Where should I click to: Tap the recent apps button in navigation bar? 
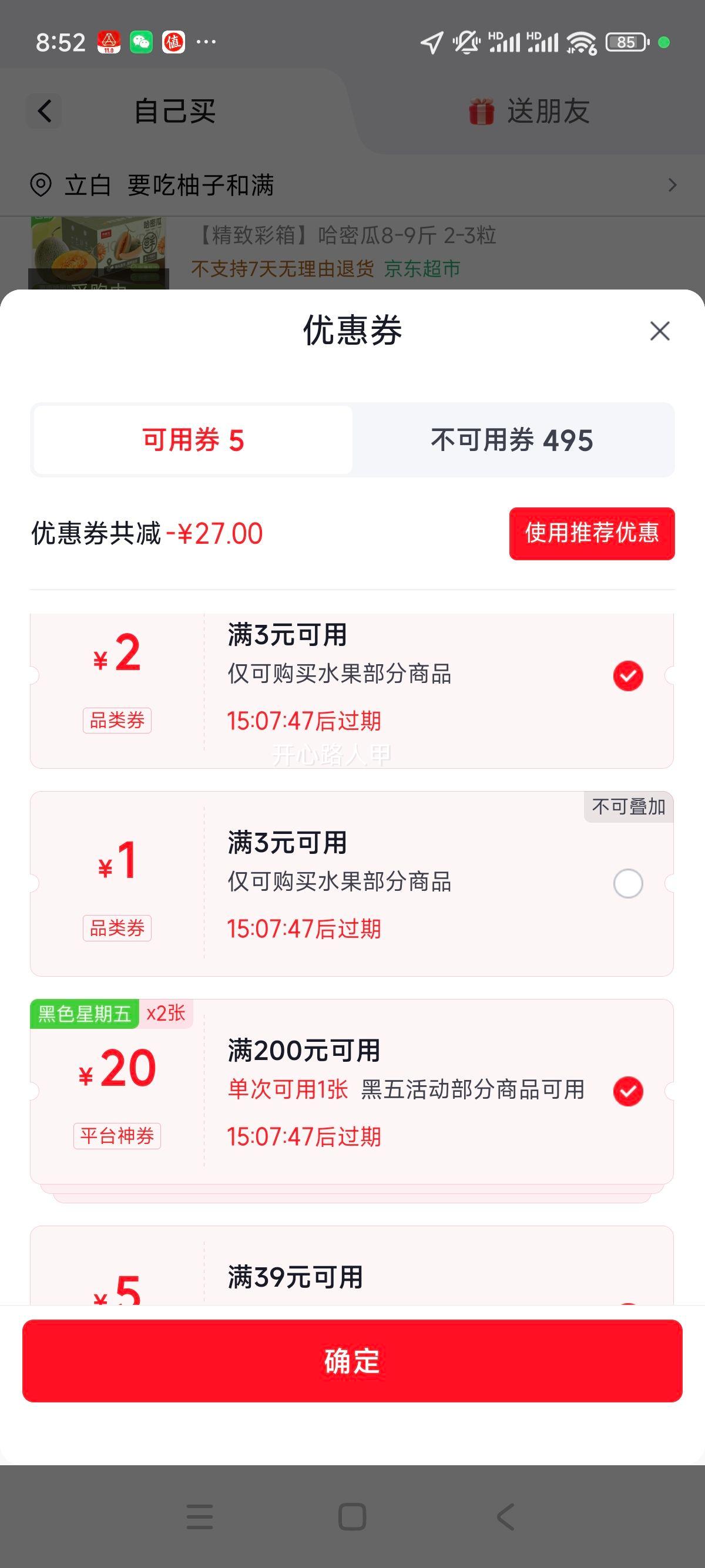[200, 1515]
